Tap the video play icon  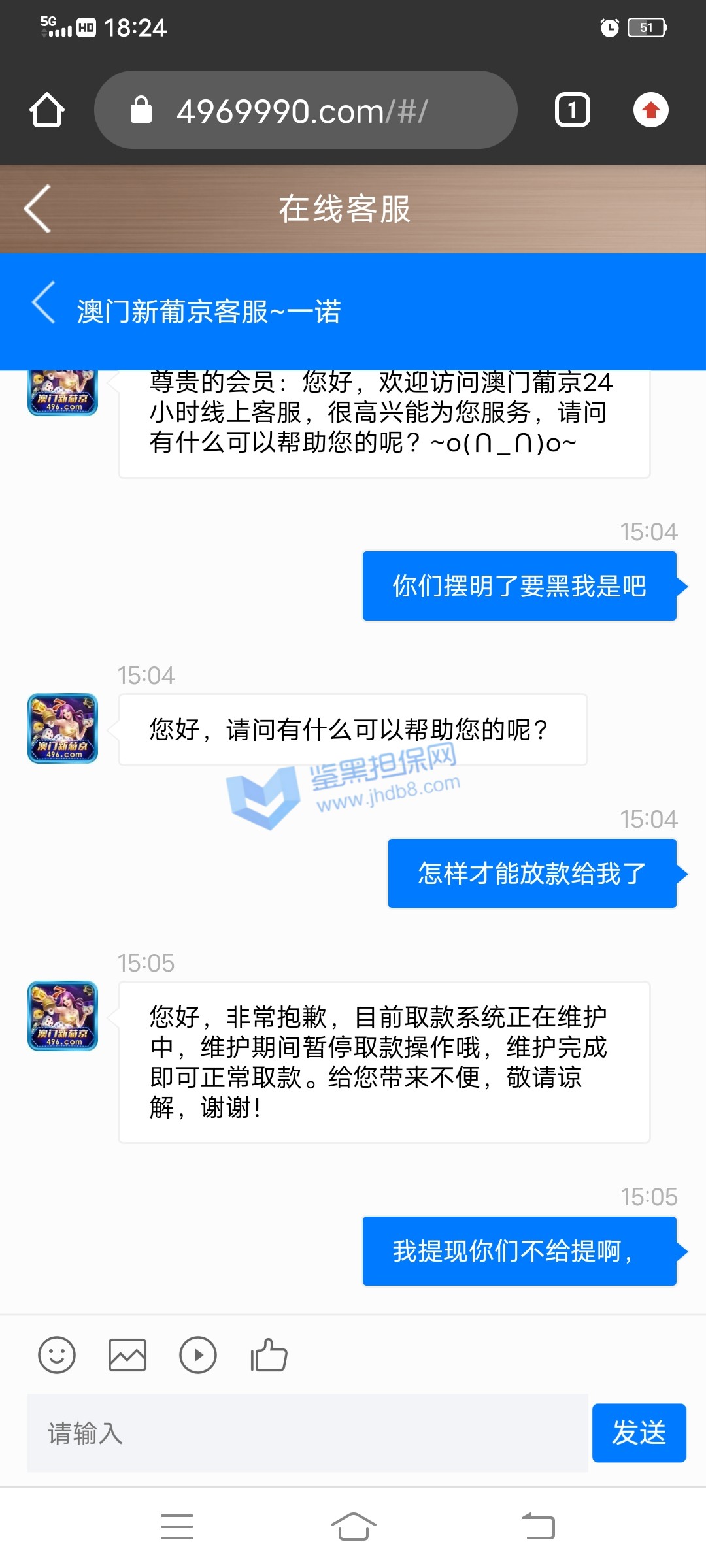click(x=197, y=1355)
